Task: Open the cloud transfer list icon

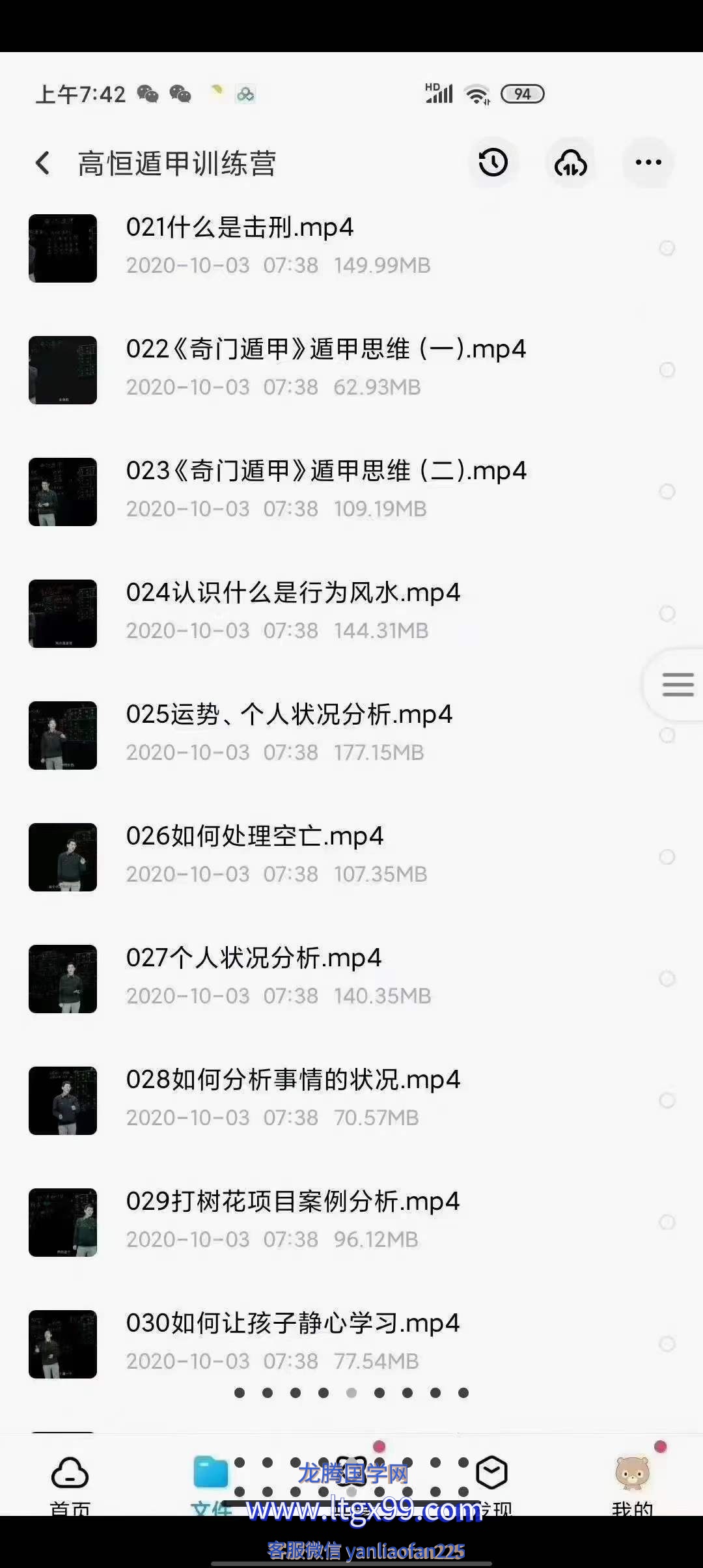Action: tap(570, 163)
